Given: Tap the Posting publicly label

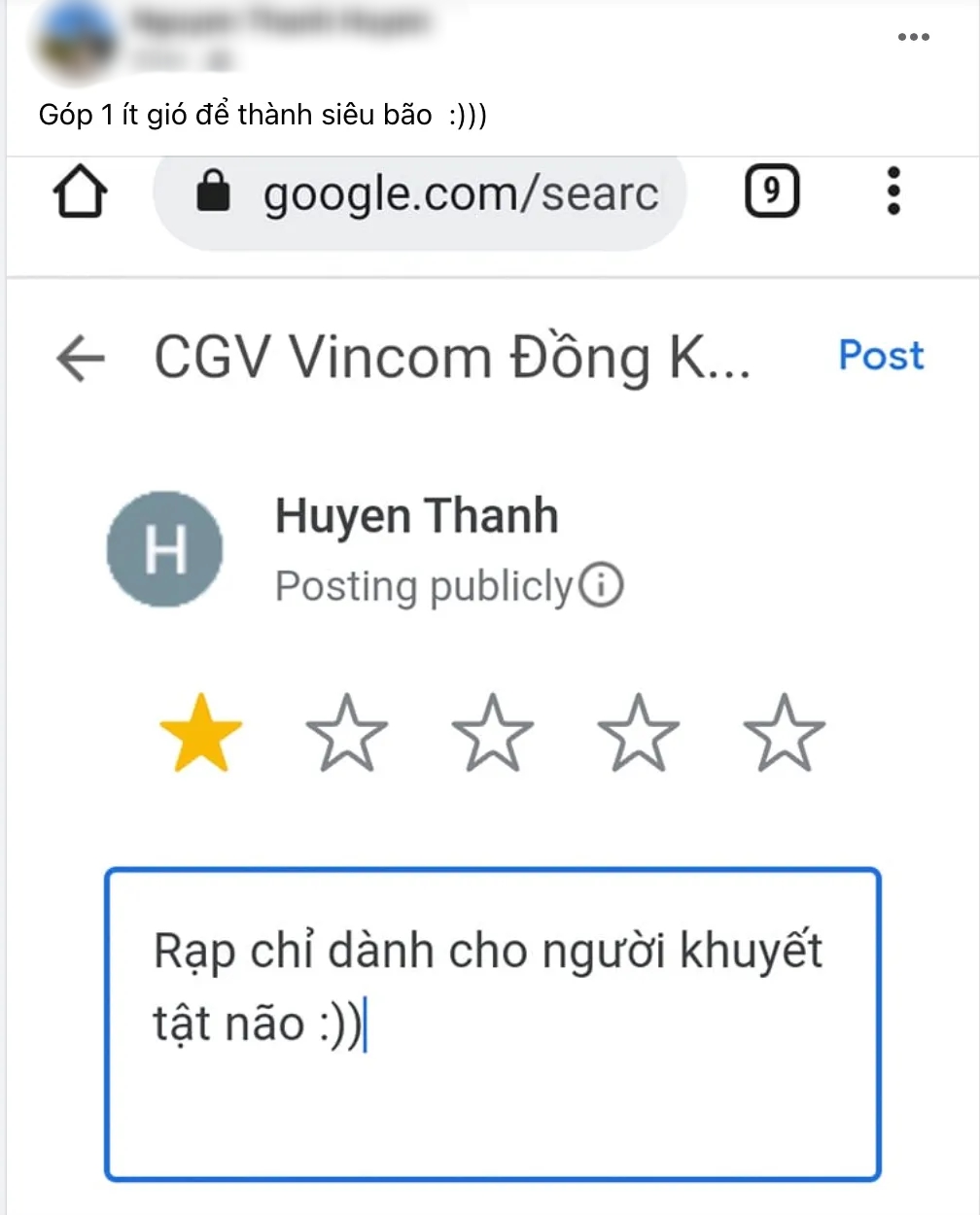Looking at the screenshot, I should point(418,585).
